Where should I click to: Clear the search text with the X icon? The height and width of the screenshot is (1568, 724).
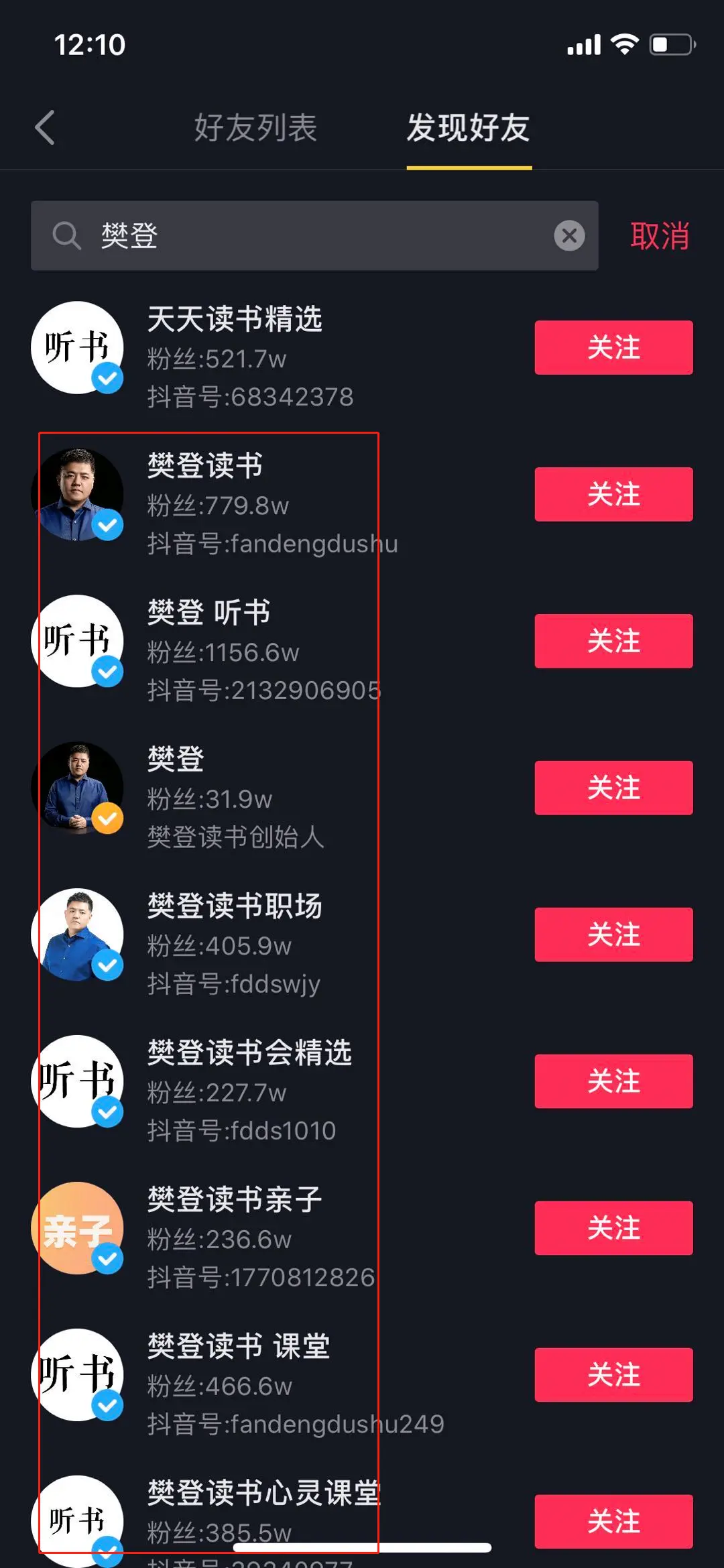point(569,236)
